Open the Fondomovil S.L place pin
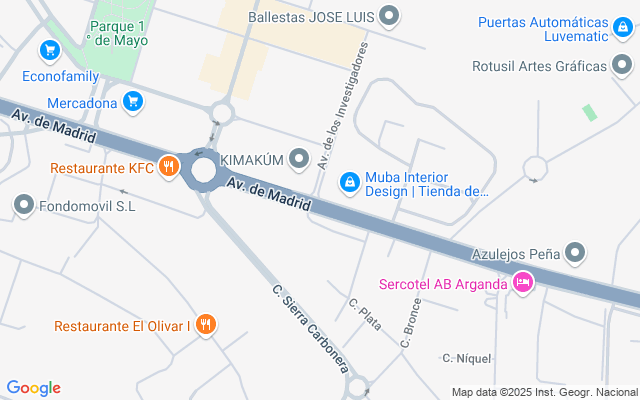Screen dimensions: 640x400 tap(24, 205)
